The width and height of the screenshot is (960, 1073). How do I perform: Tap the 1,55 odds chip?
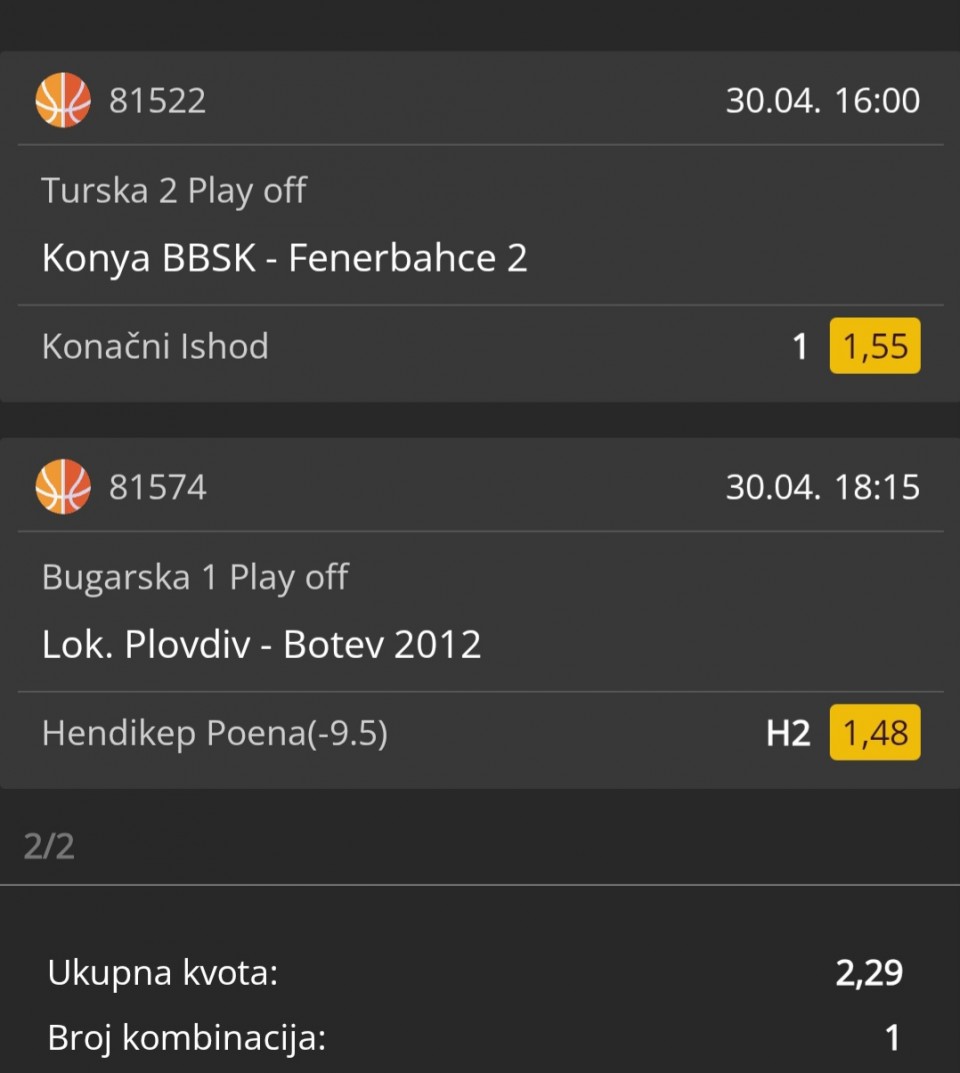[874, 346]
